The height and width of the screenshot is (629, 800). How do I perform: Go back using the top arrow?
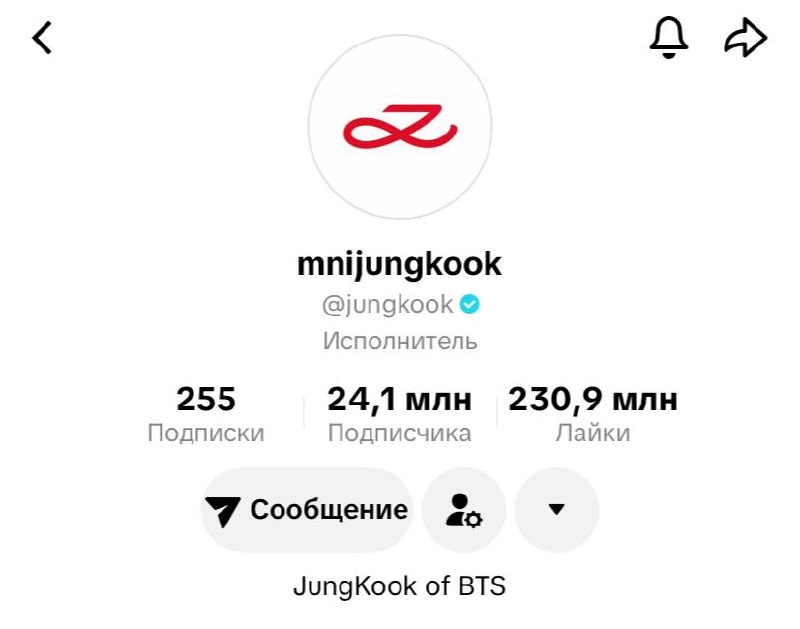[x=42, y=38]
